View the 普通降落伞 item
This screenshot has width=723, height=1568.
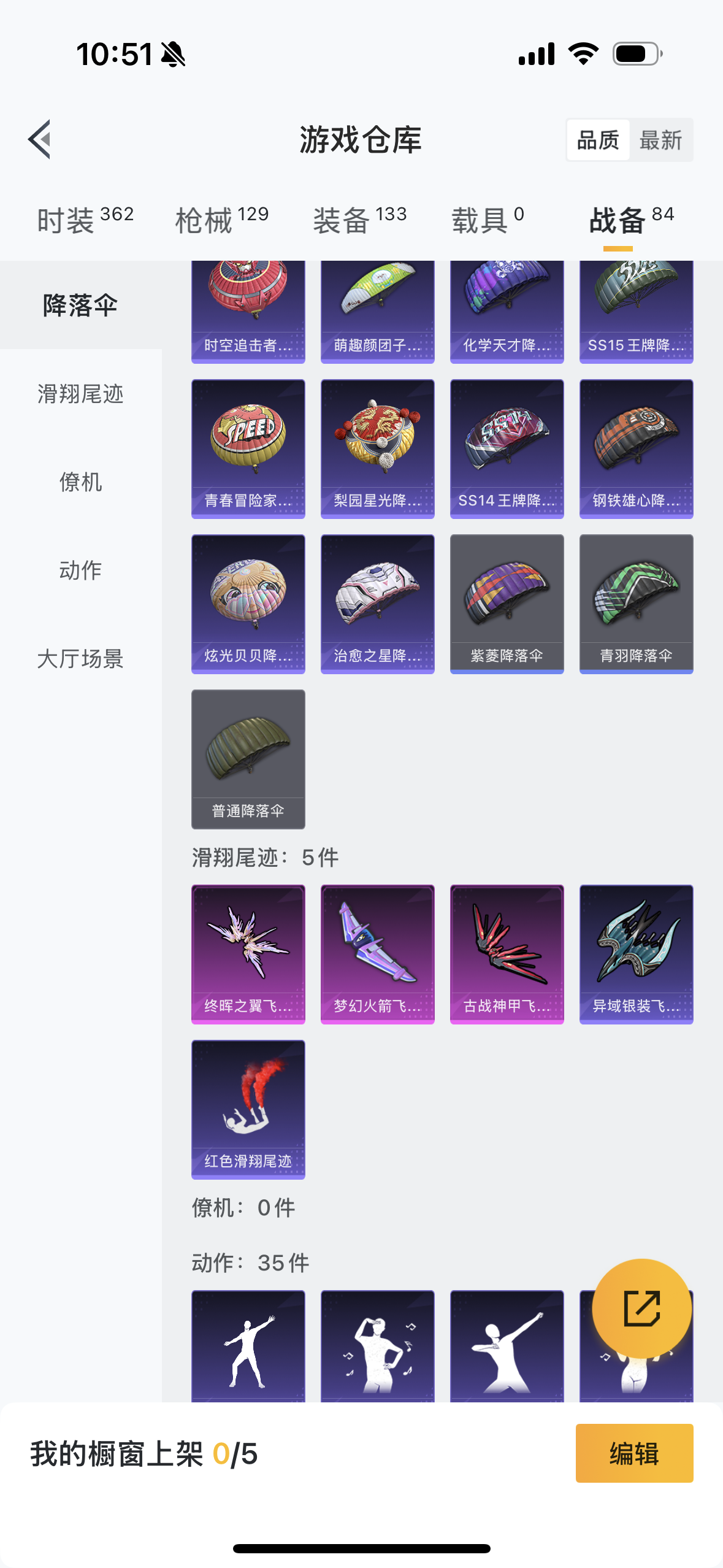tap(248, 759)
